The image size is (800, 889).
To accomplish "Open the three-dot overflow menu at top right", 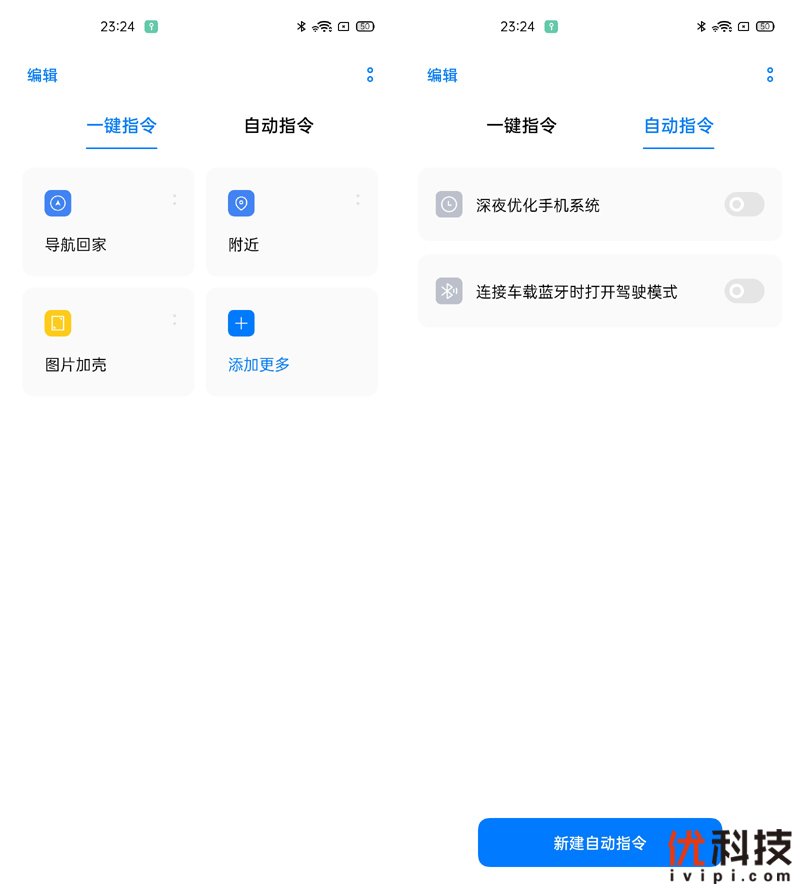I will (x=370, y=75).
